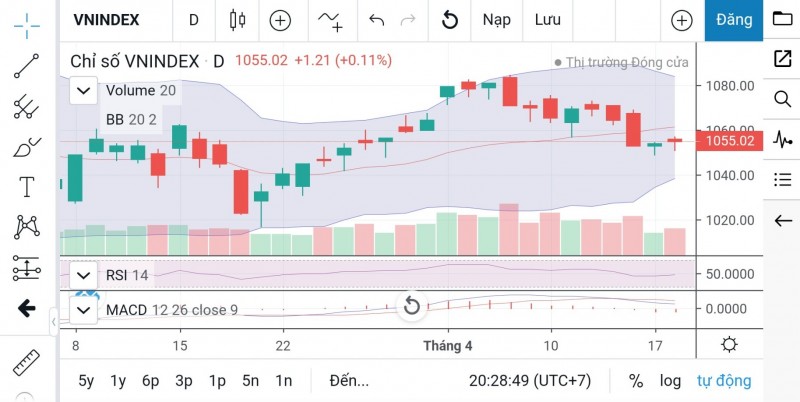Switch range to 1n
Screen dimensions: 800x402
click(284, 381)
